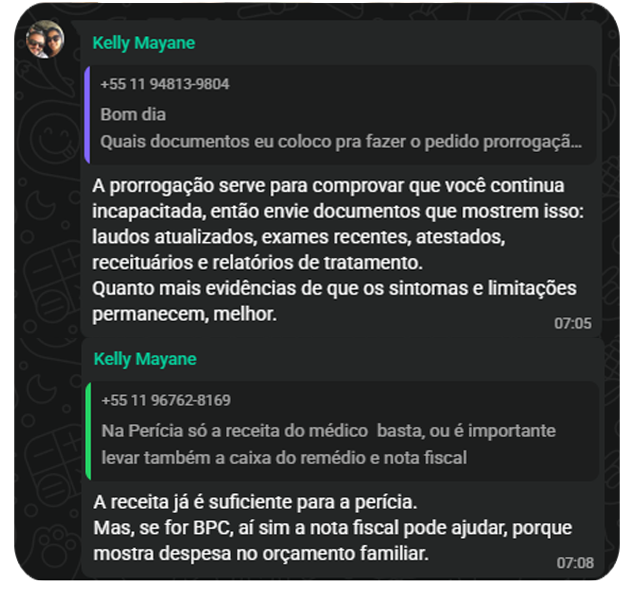
Task: Jump to quoted message from +55 11 96762-8169
Action: click(x=340, y=429)
